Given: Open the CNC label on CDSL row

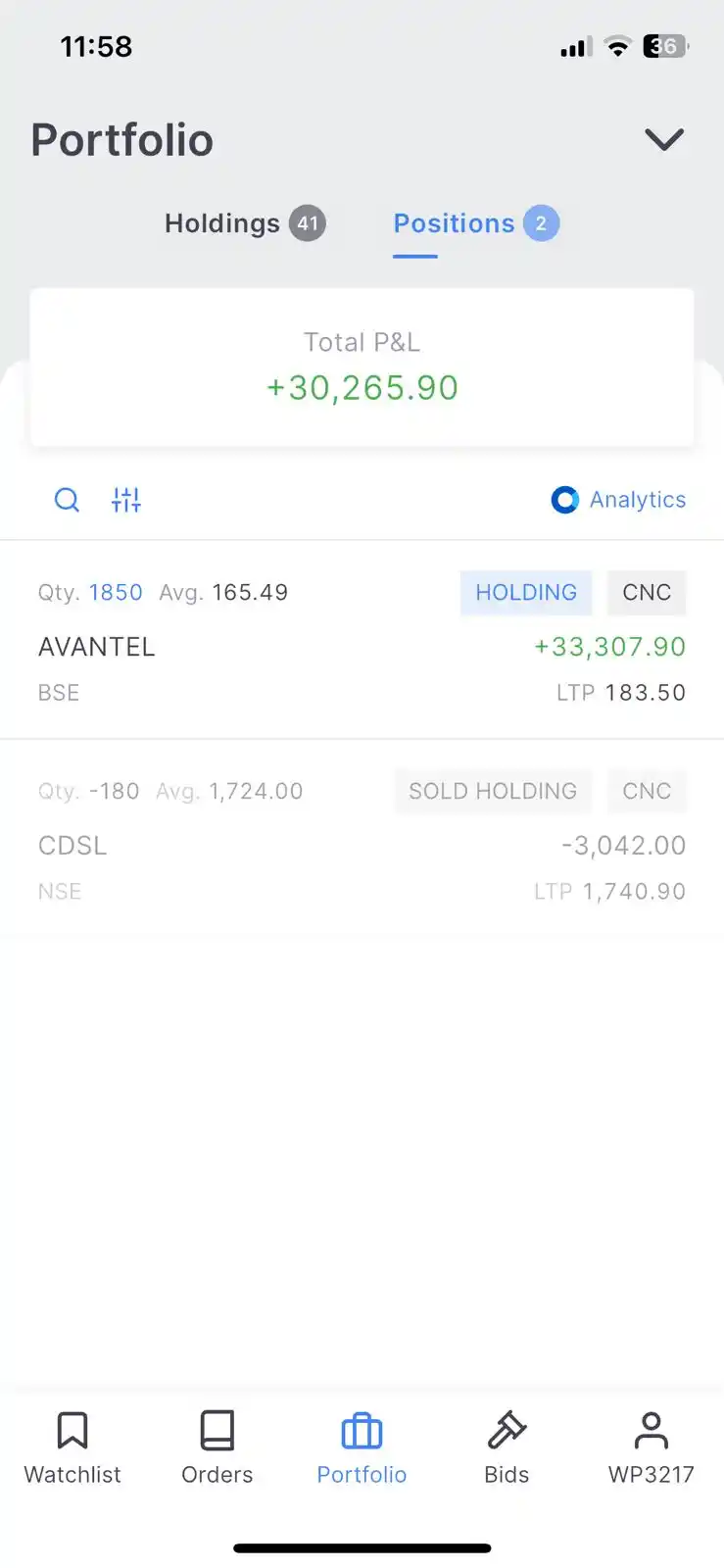Looking at the screenshot, I should click(647, 791).
